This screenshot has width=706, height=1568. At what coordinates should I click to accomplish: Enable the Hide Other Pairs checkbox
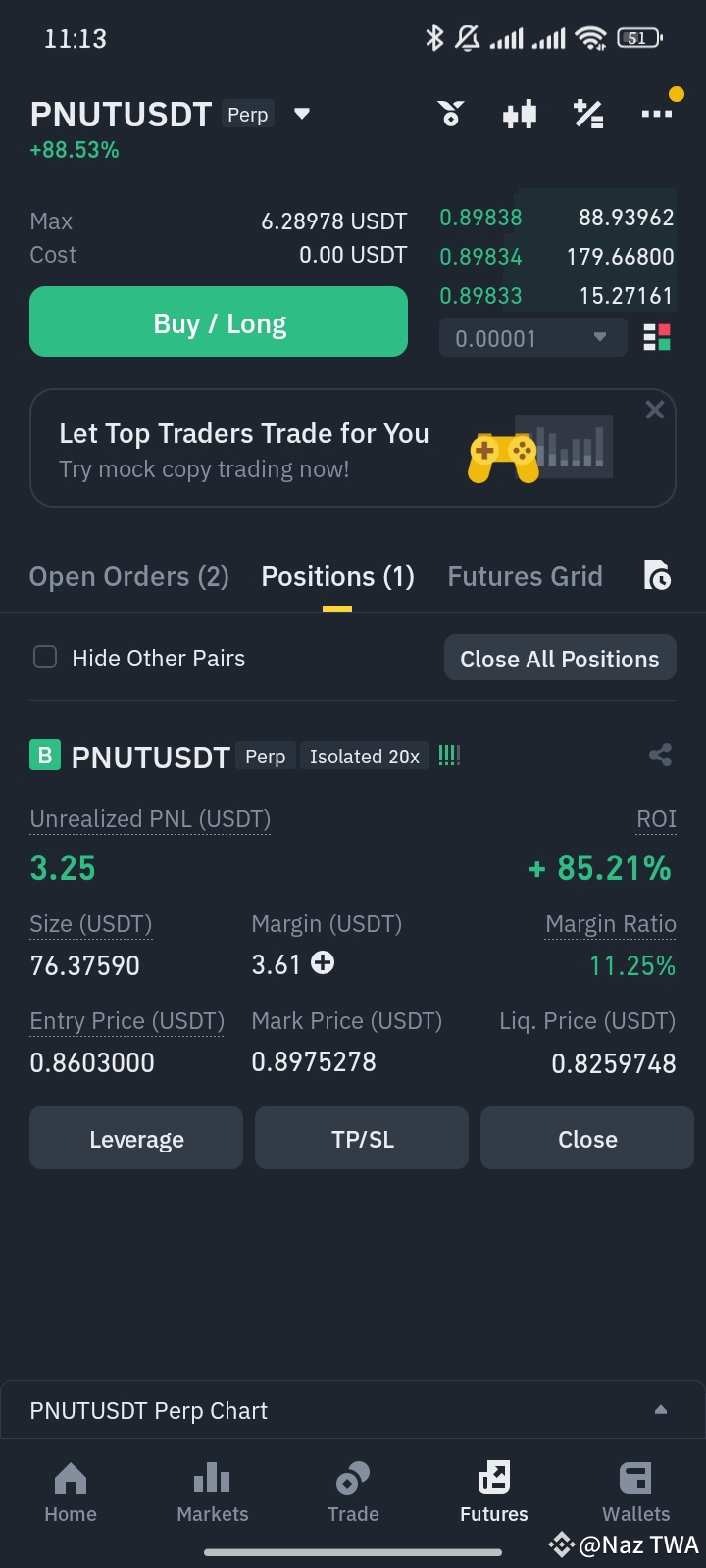pyautogui.click(x=45, y=657)
